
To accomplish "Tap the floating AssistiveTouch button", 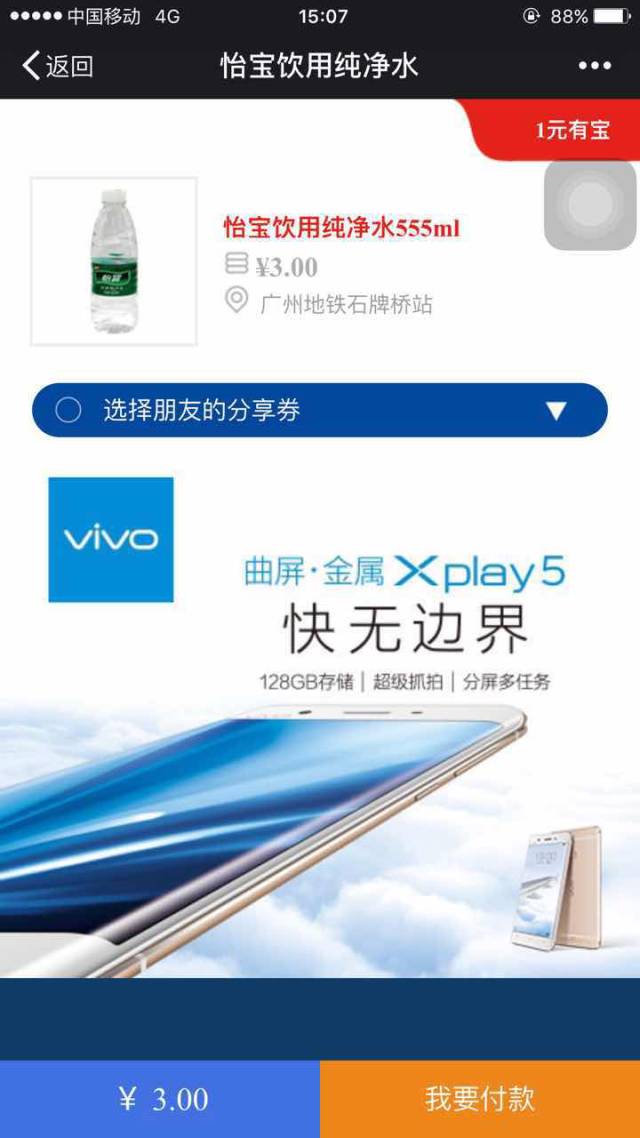I will point(590,205).
